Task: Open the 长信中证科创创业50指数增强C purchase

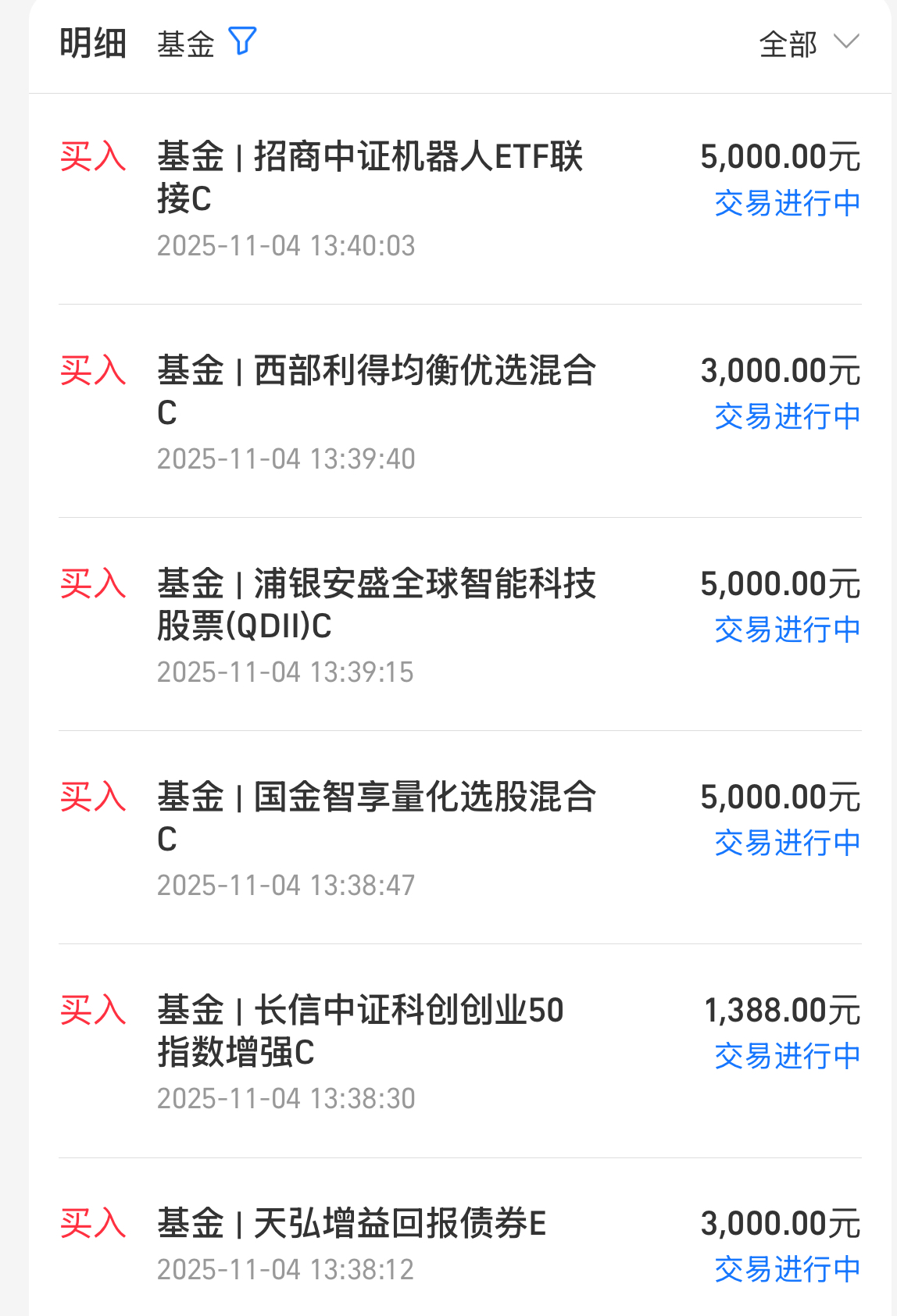Action: (x=460, y=1051)
